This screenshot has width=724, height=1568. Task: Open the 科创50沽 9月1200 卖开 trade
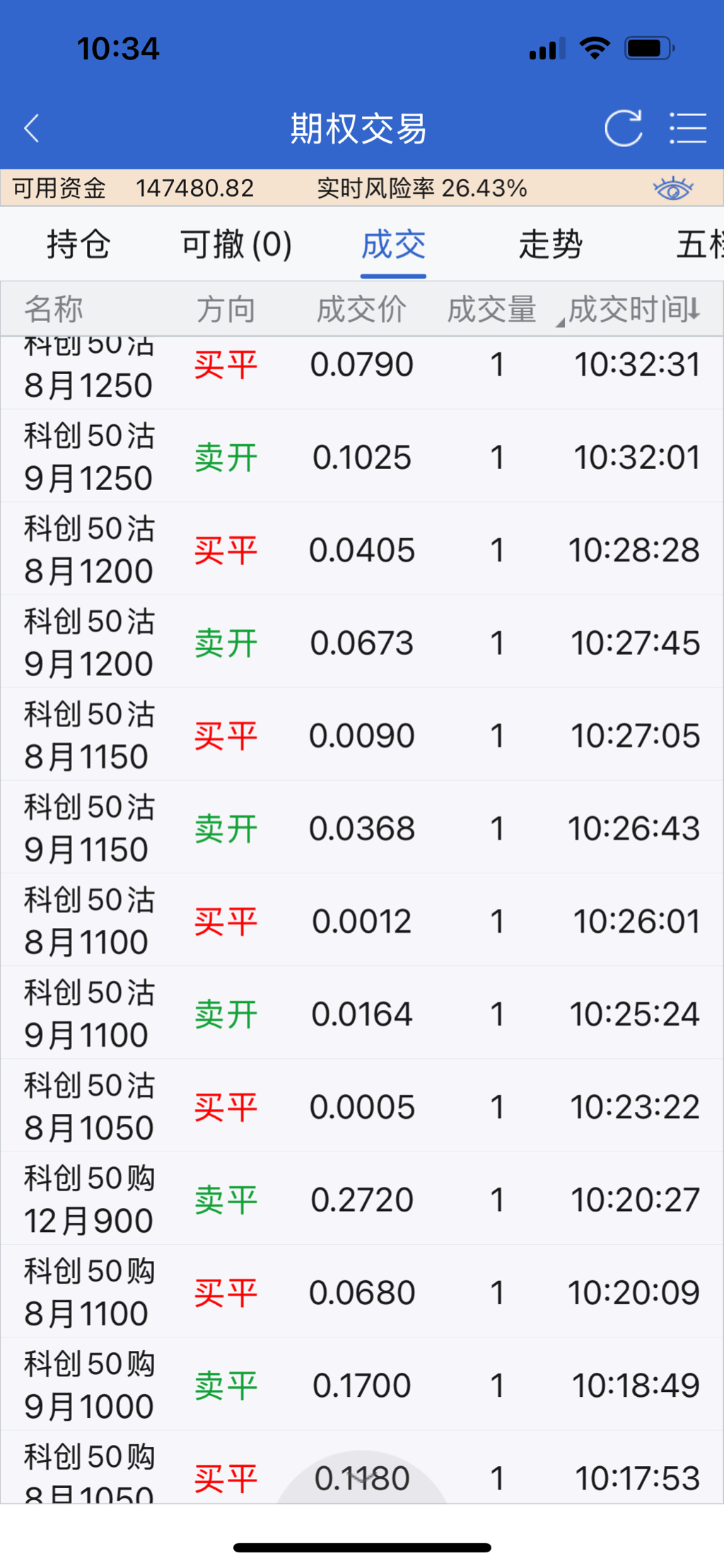pyautogui.click(x=362, y=642)
